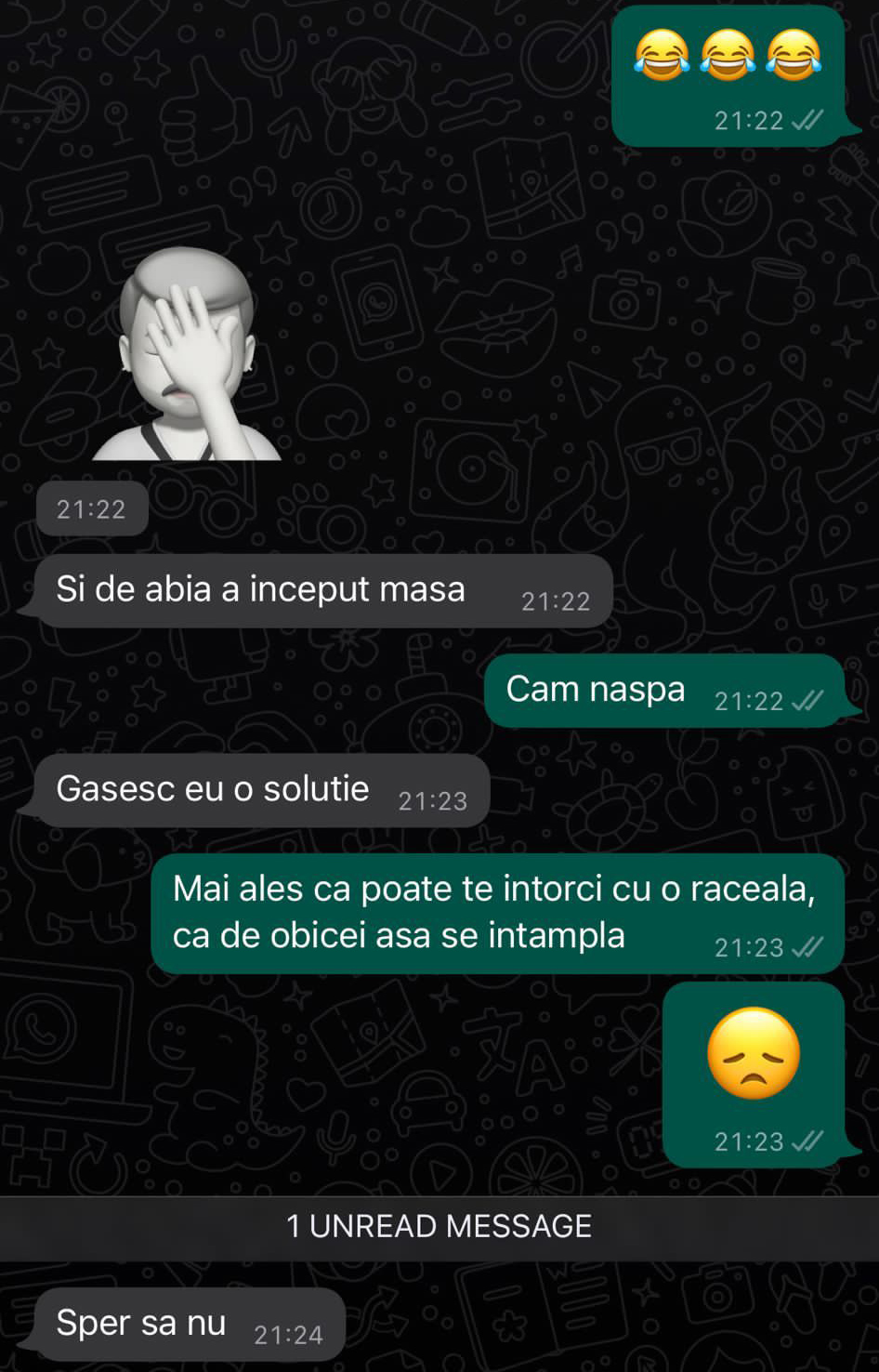Open the facepalm Memoji sticker
This screenshot has width=879, height=1372.
tap(186, 358)
